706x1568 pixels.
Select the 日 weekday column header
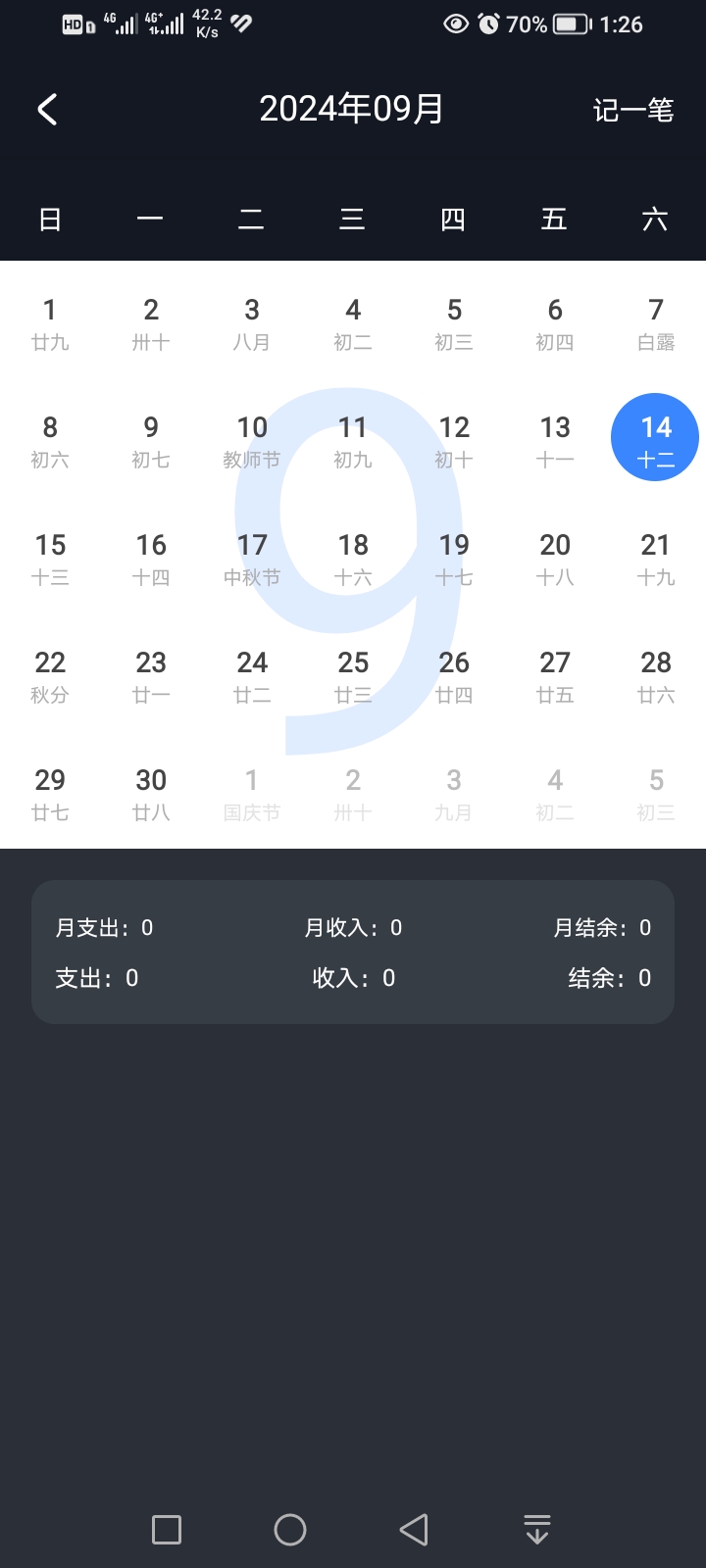pos(50,220)
